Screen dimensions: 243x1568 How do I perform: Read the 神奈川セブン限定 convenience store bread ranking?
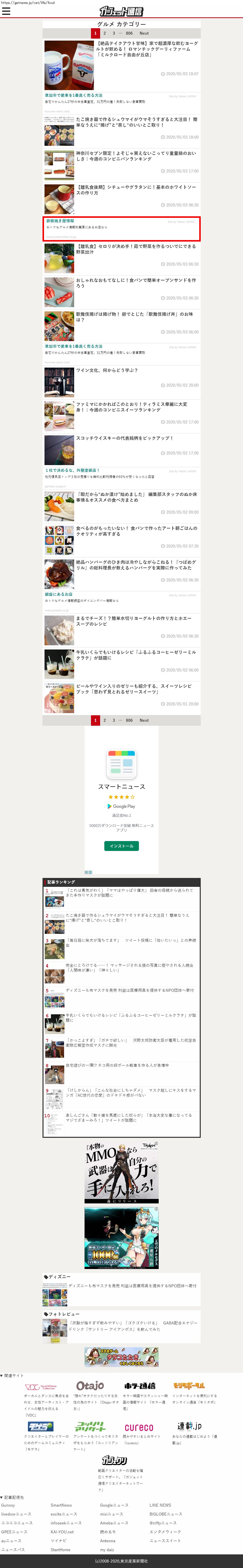137,156
